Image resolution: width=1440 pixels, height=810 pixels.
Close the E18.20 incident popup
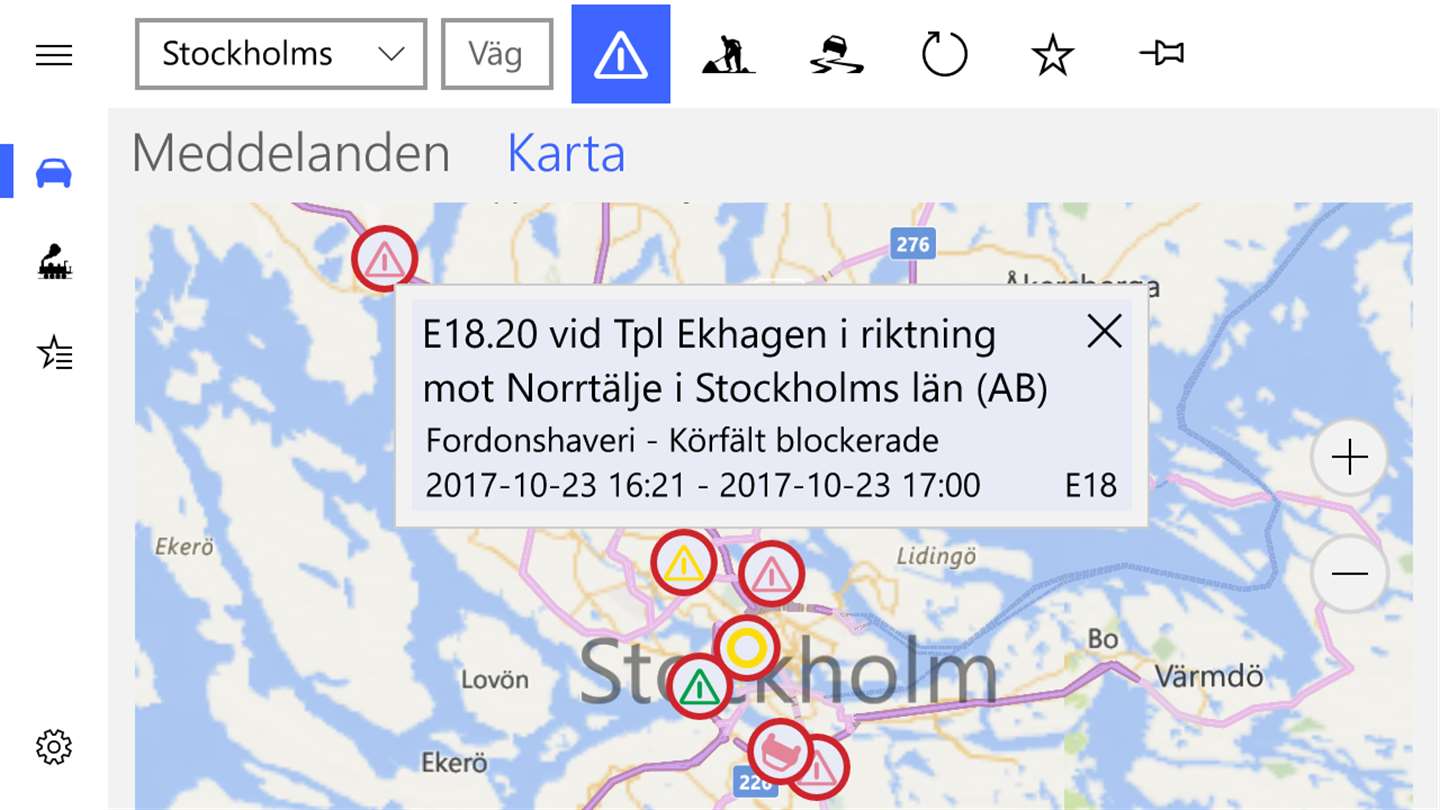1104,333
